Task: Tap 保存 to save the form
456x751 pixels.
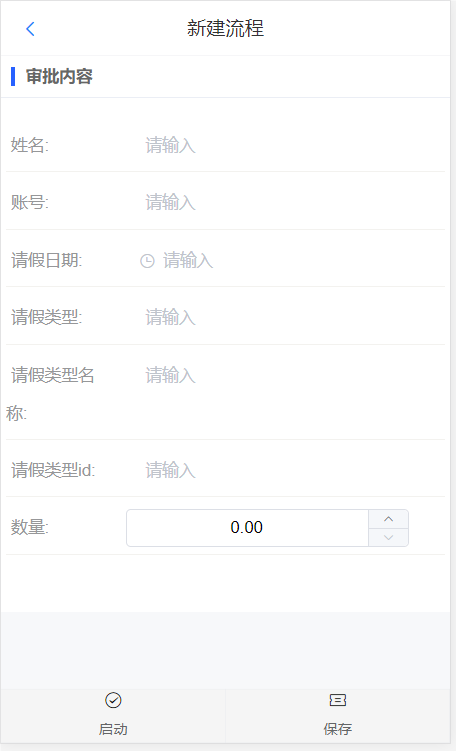Action: [x=338, y=716]
